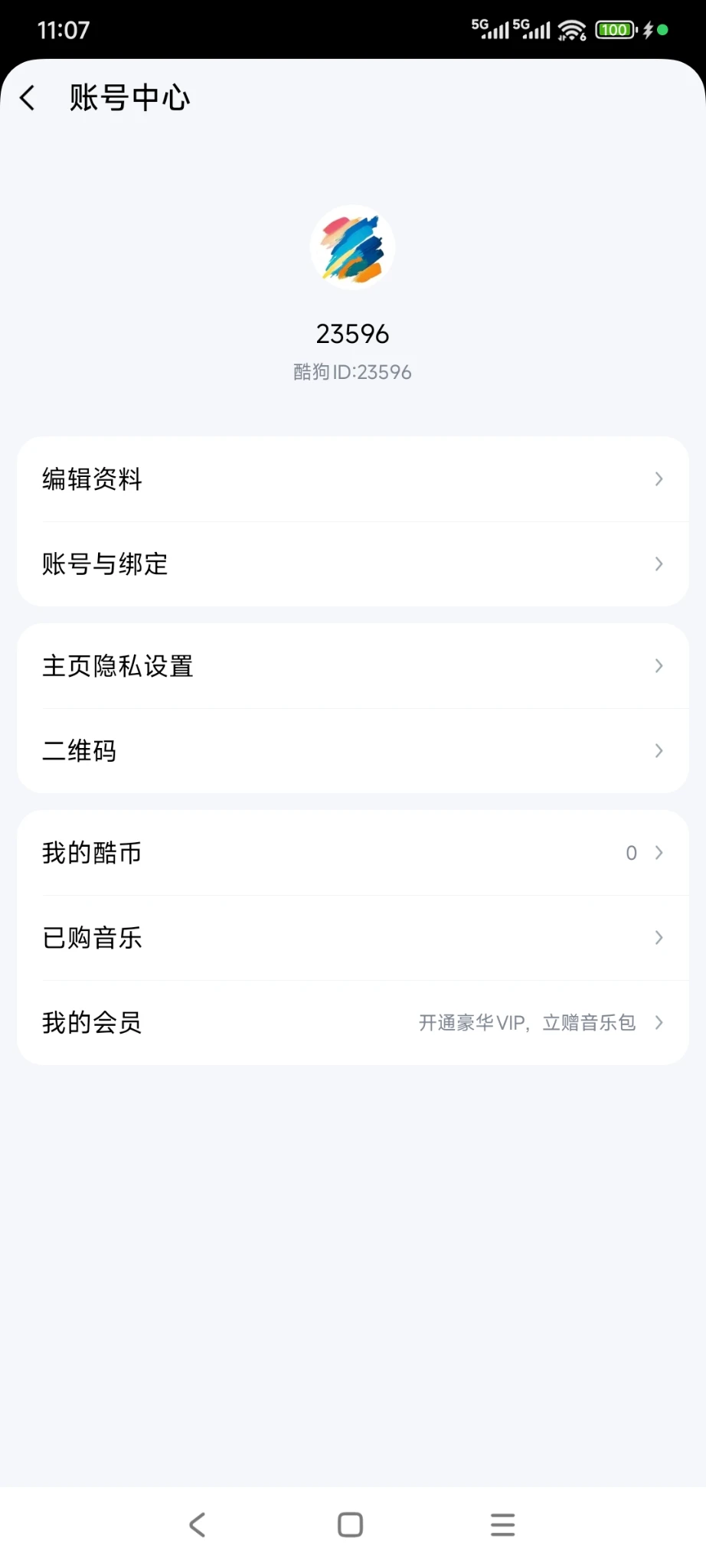View 已购音乐 list
Screen dimensions: 706x1568
point(352,938)
